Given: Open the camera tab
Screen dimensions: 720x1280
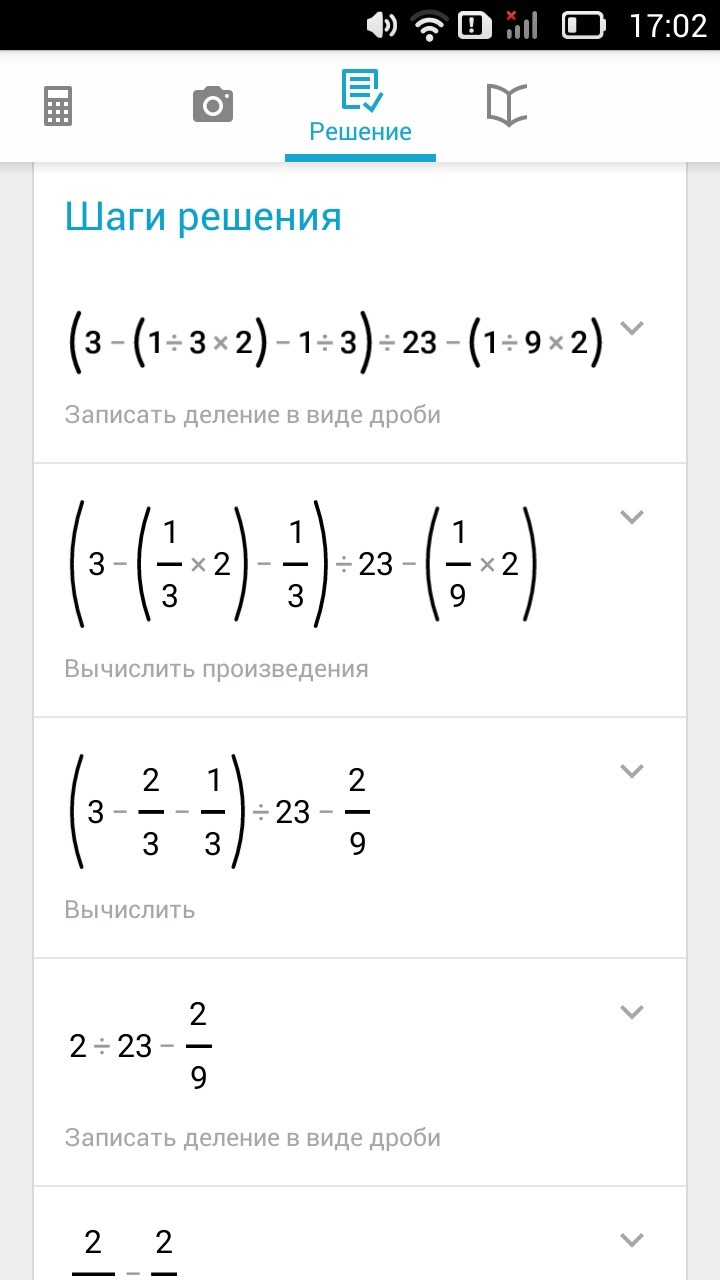Looking at the screenshot, I should point(212,105).
